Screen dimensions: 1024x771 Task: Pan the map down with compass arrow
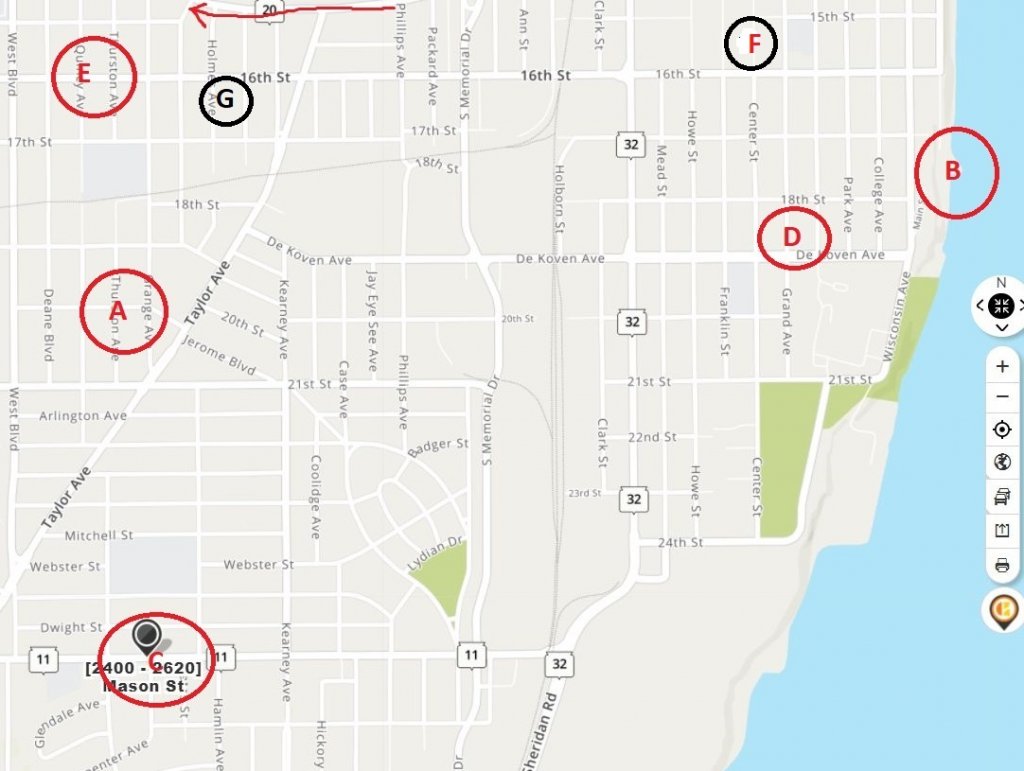(1003, 328)
